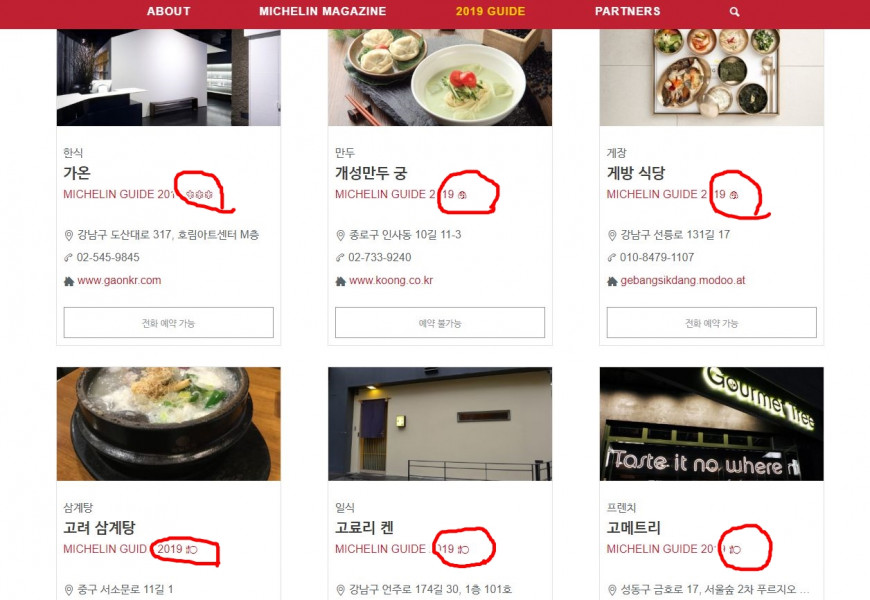Tap 예약 불가능 button under 개성만두 궁
This screenshot has height=600, width=870.
[x=440, y=323]
